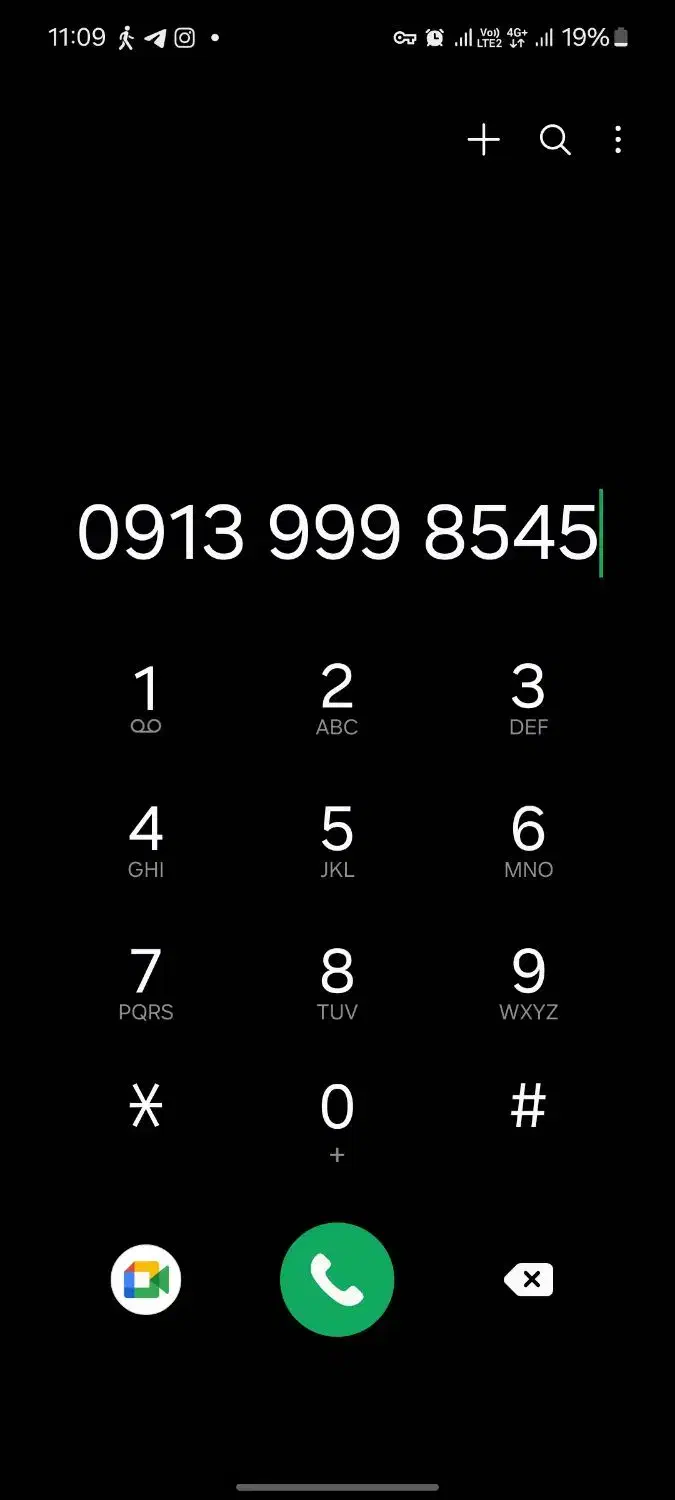Enter digit 6 MNO
Viewport: 675px width, 1500px height.
[528, 841]
